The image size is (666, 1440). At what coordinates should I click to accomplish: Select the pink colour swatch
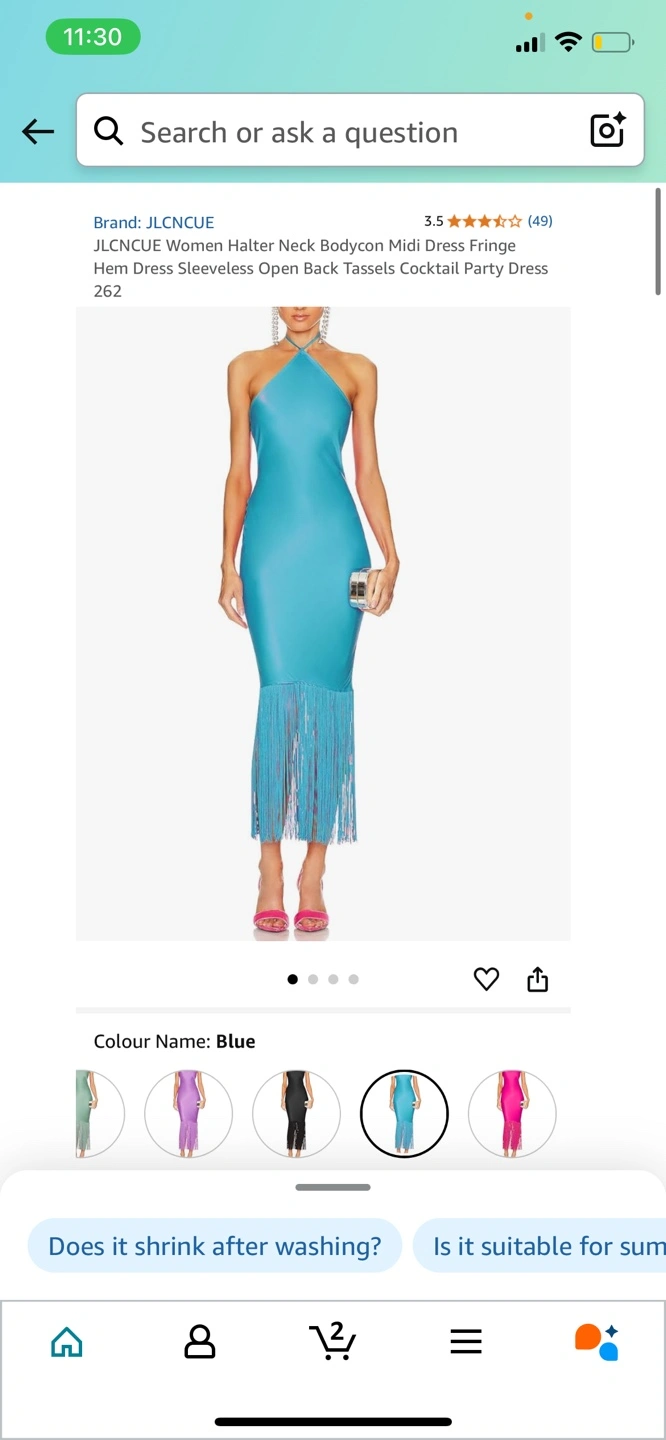(x=512, y=1113)
